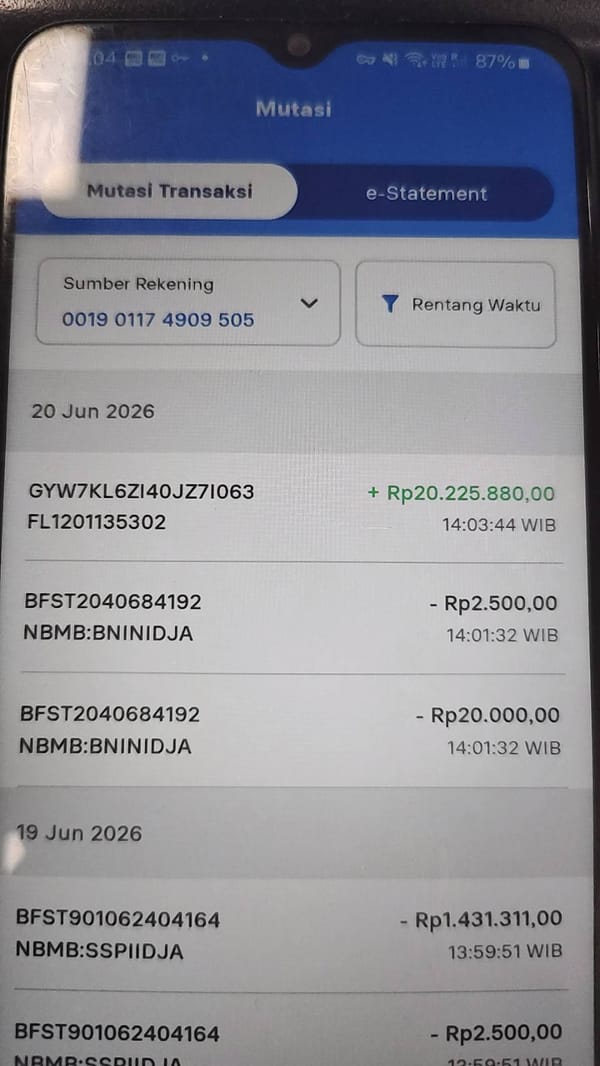Expand the Sumber Rekening account dropdown
The height and width of the screenshot is (1066, 600).
pyautogui.click(x=188, y=303)
